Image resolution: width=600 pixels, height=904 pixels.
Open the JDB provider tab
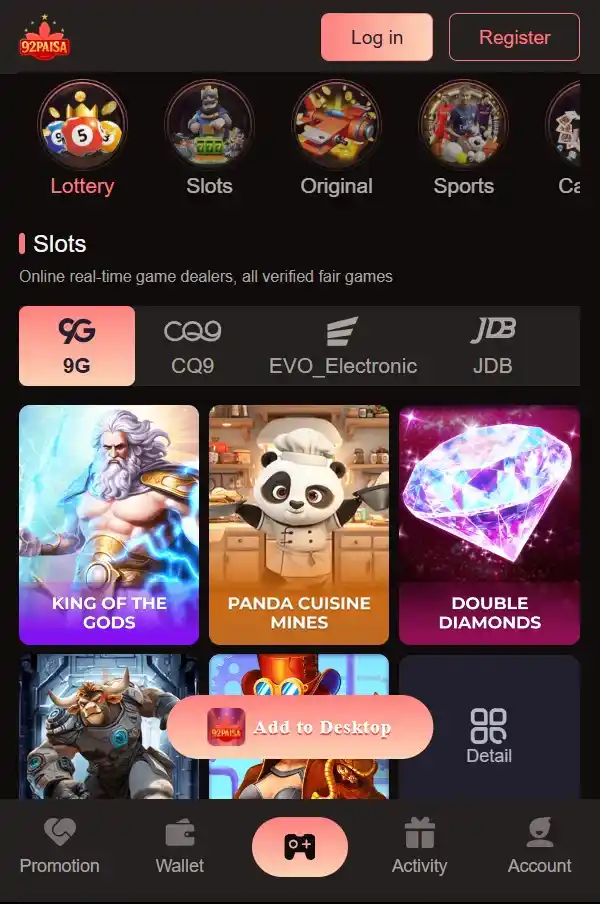coord(492,346)
